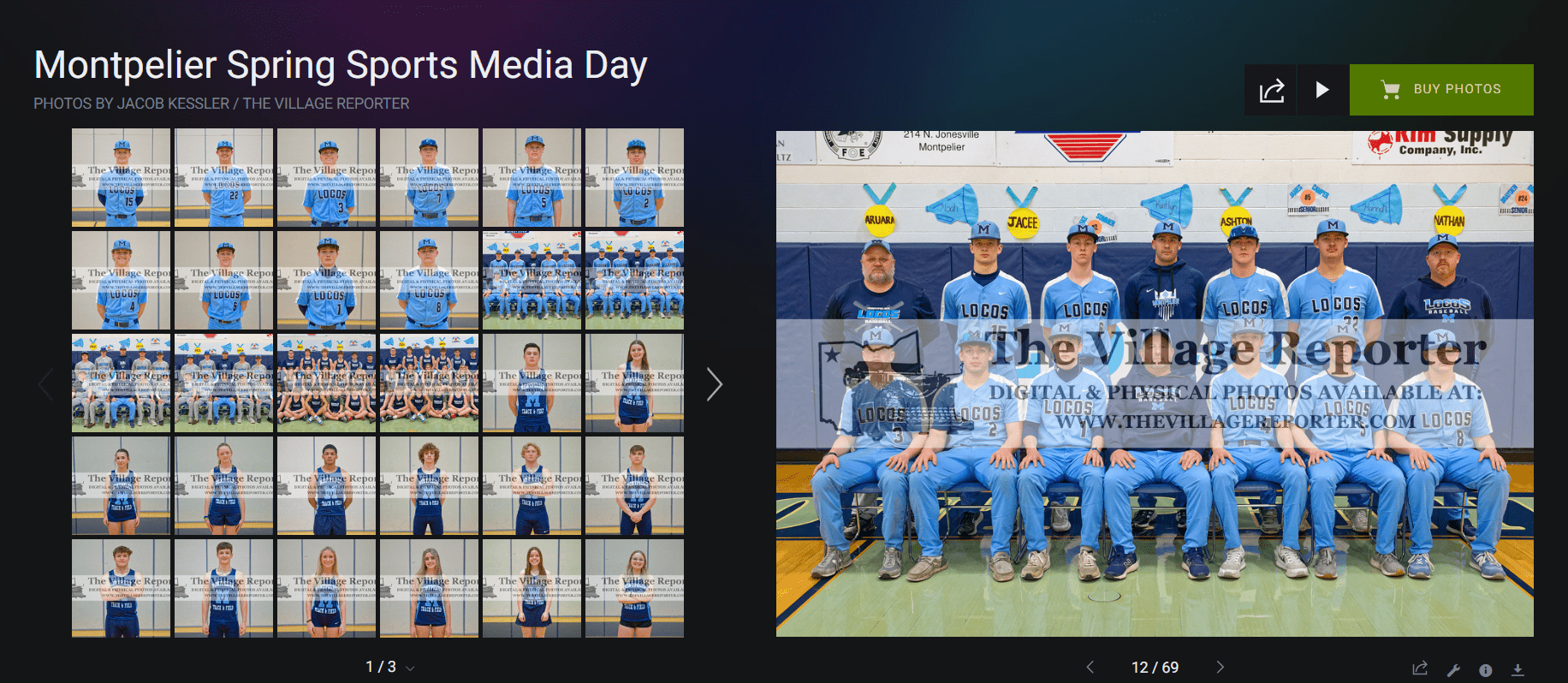Screen dimensions: 1568x683
Task: Share the current photo from bottom toolbar
Action: [x=1420, y=668]
